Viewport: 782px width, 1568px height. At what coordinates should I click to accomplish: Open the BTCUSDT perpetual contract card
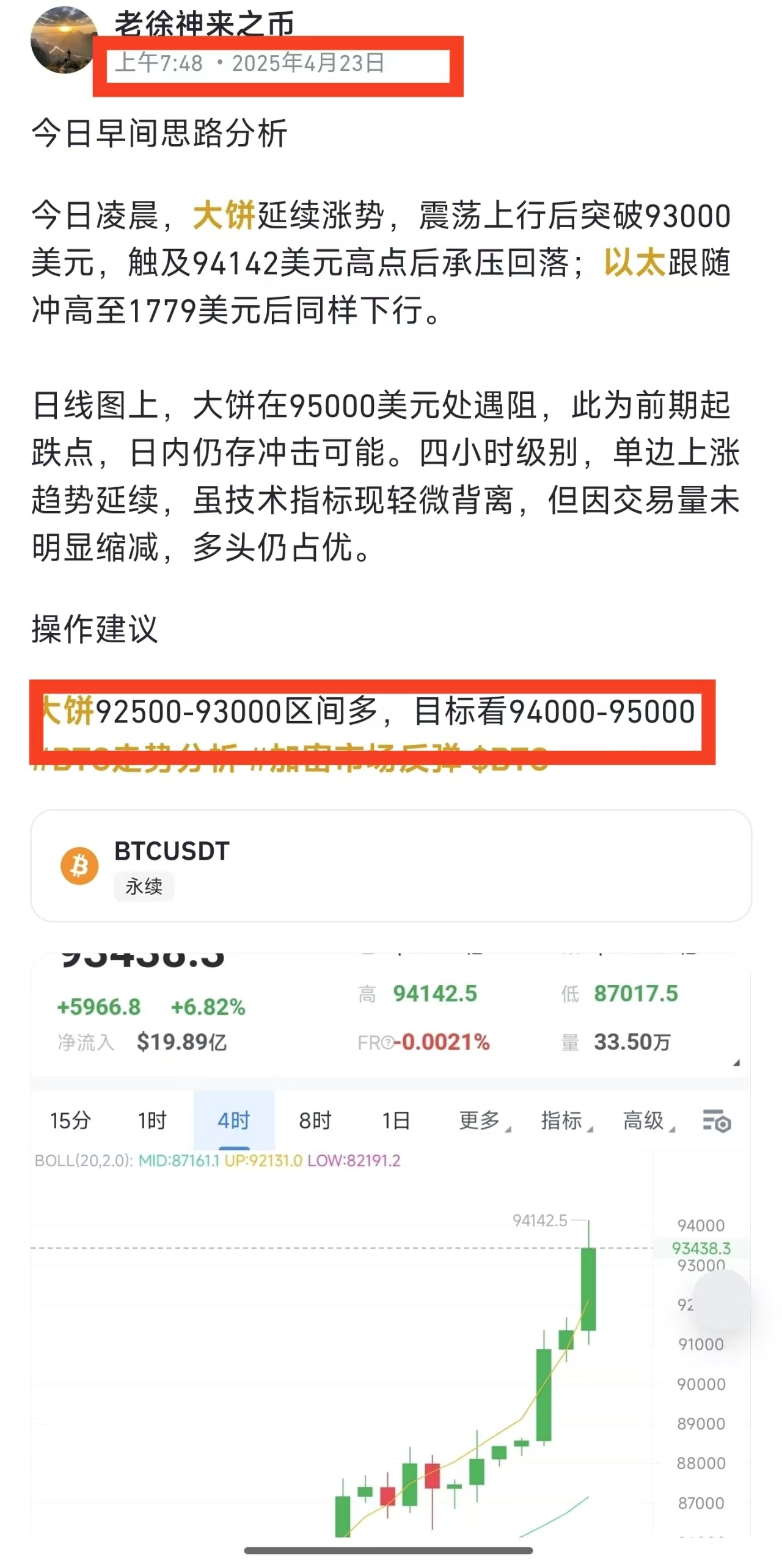point(391,866)
